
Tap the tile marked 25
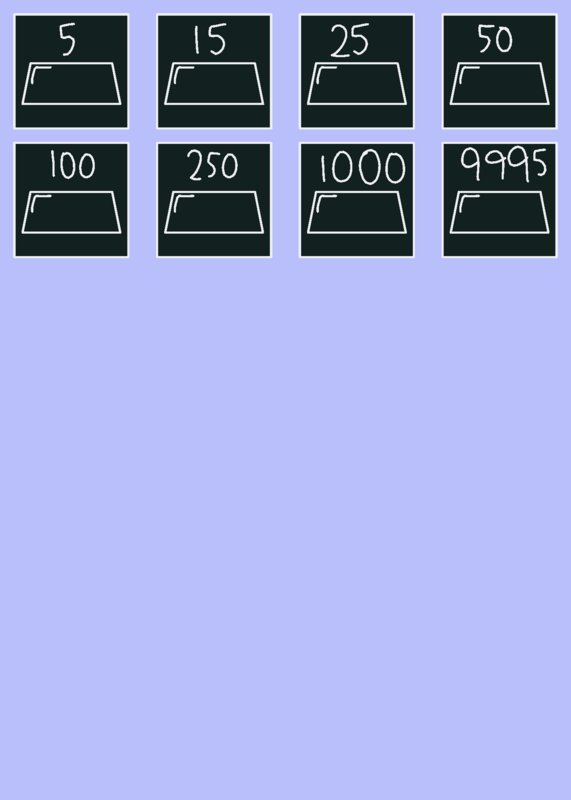pyautogui.click(x=357, y=71)
